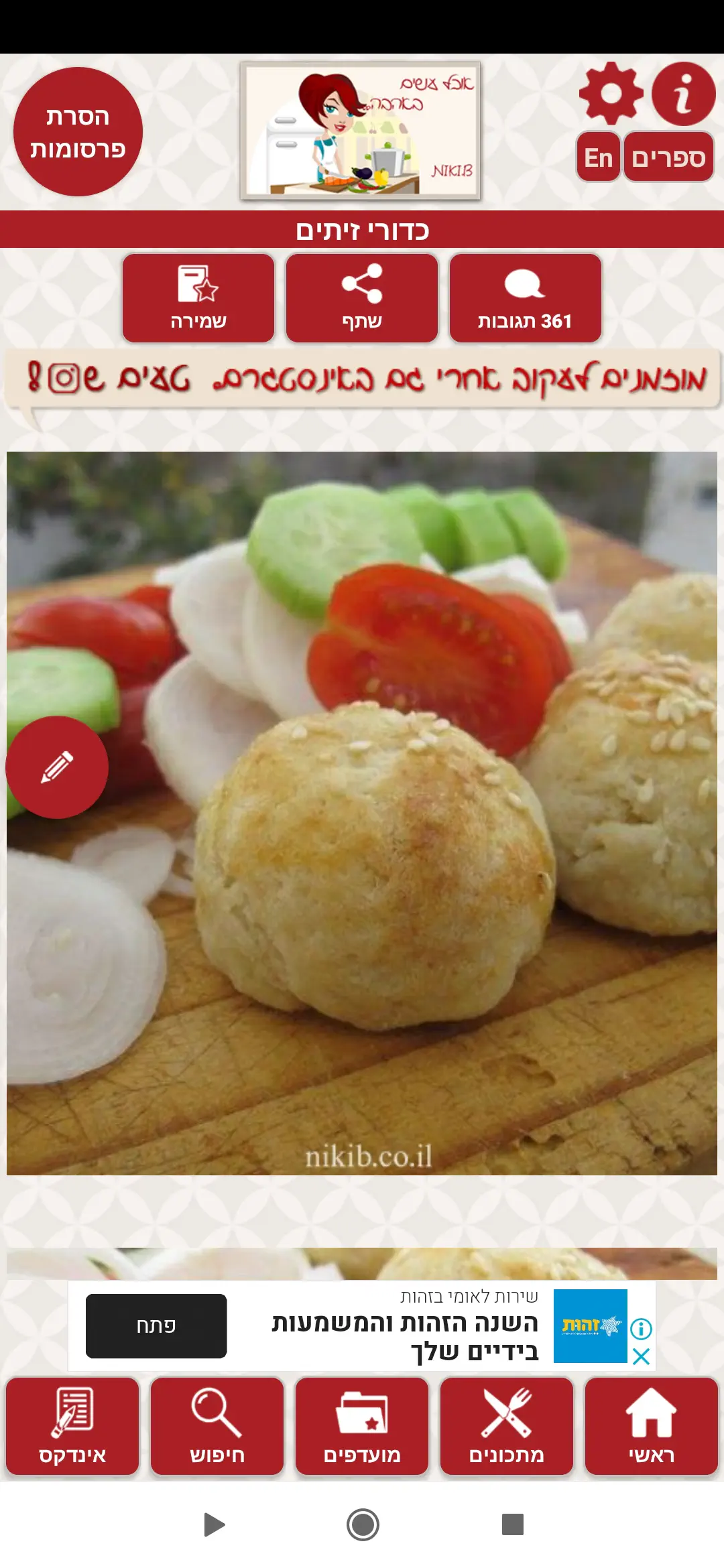Image resolution: width=724 pixels, height=1568 pixels.
Task: Close the ad banner
Action: click(x=642, y=1356)
